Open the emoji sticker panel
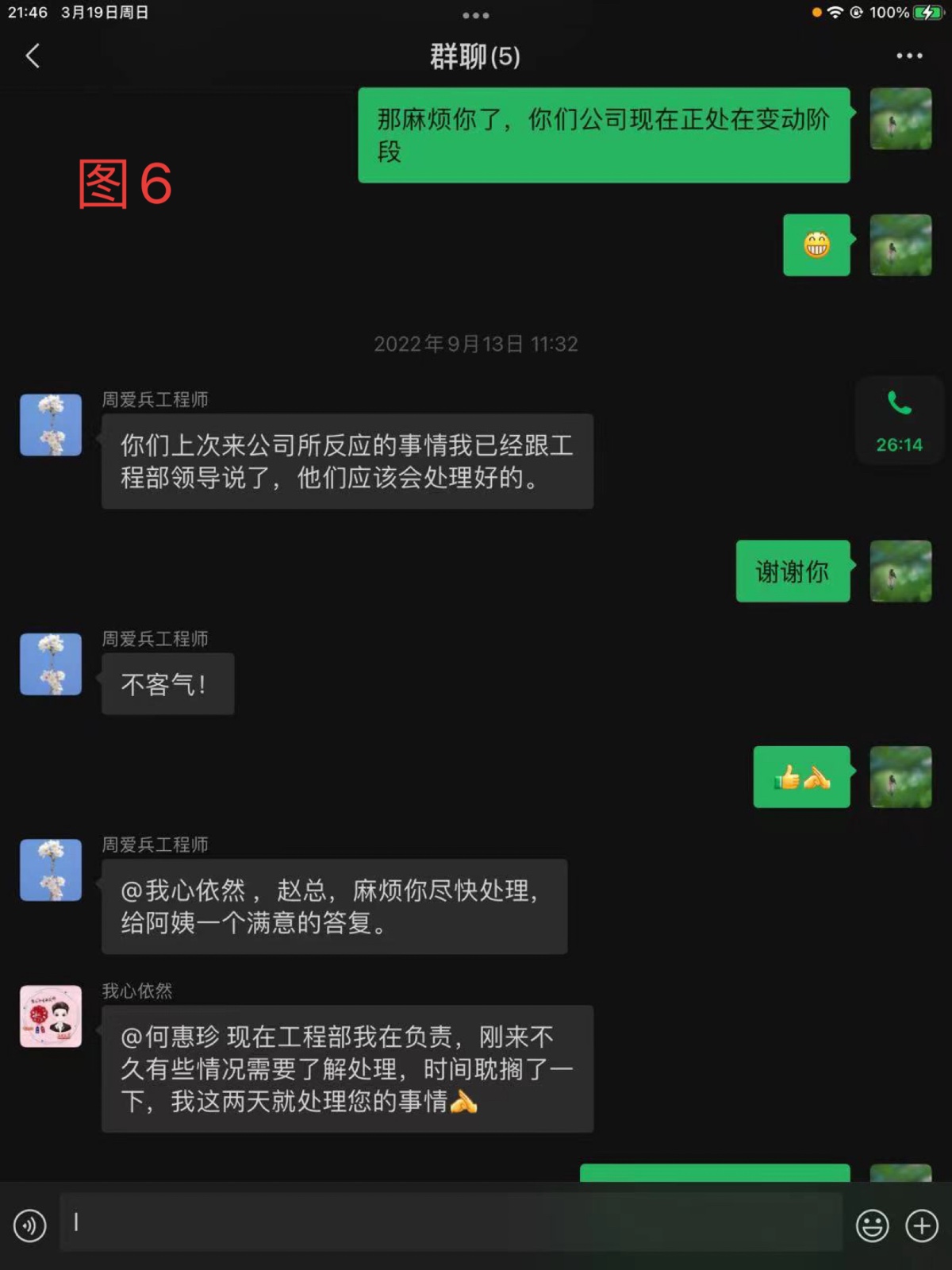The image size is (952, 1270). pyautogui.click(x=872, y=1226)
